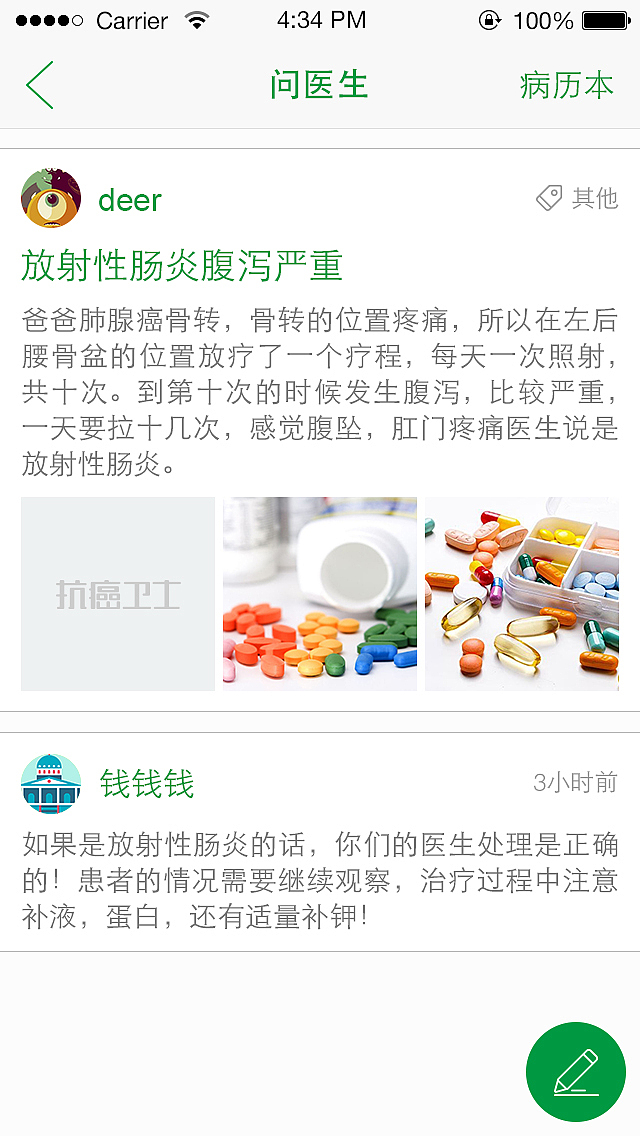Tap the username 钱钱钱
Image resolution: width=640 pixels, height=1136 pixels.
click(147, 784)
